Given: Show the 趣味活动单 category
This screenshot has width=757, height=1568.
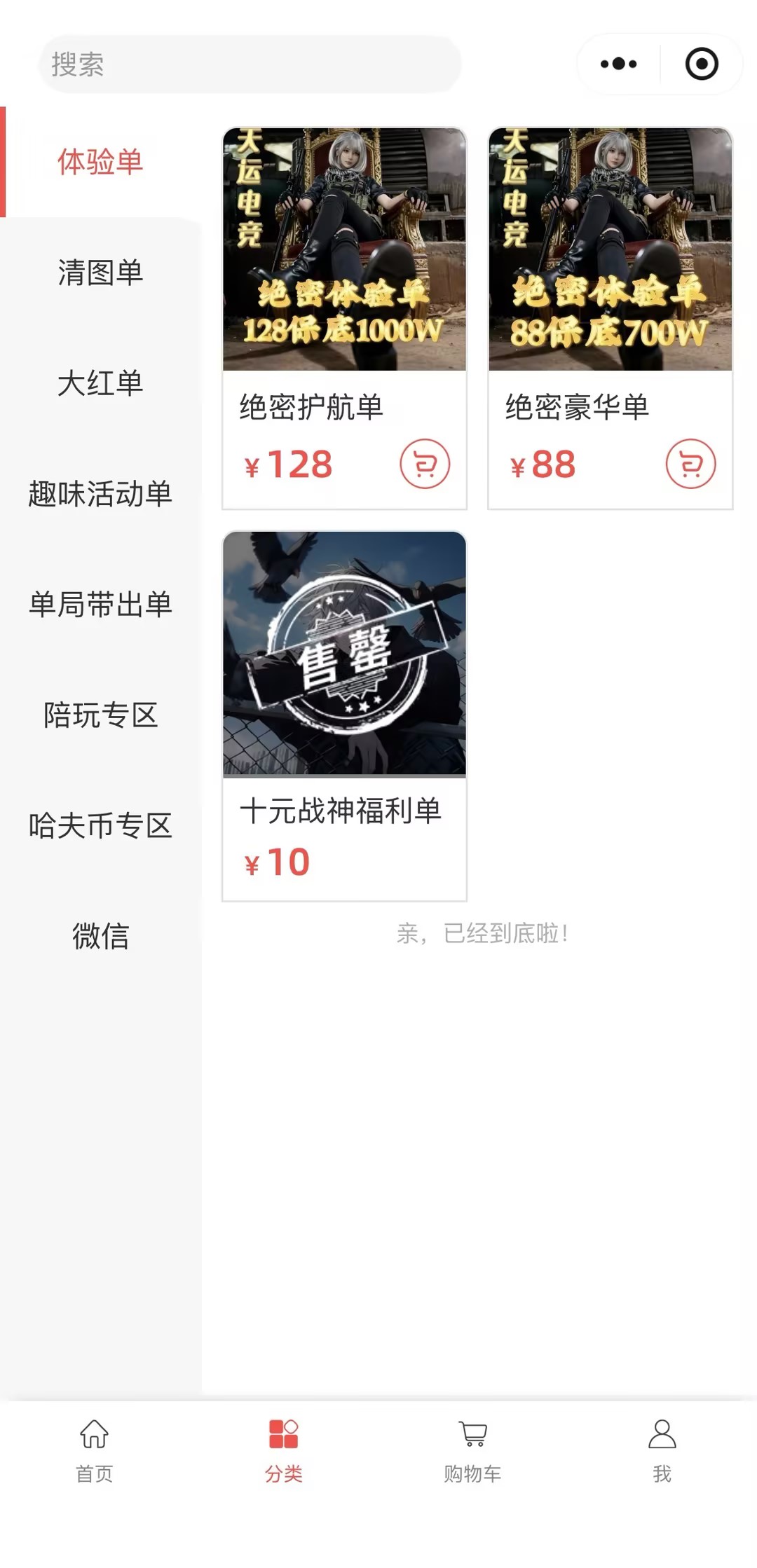Looking at the screenshot, I should pos(100,494).
